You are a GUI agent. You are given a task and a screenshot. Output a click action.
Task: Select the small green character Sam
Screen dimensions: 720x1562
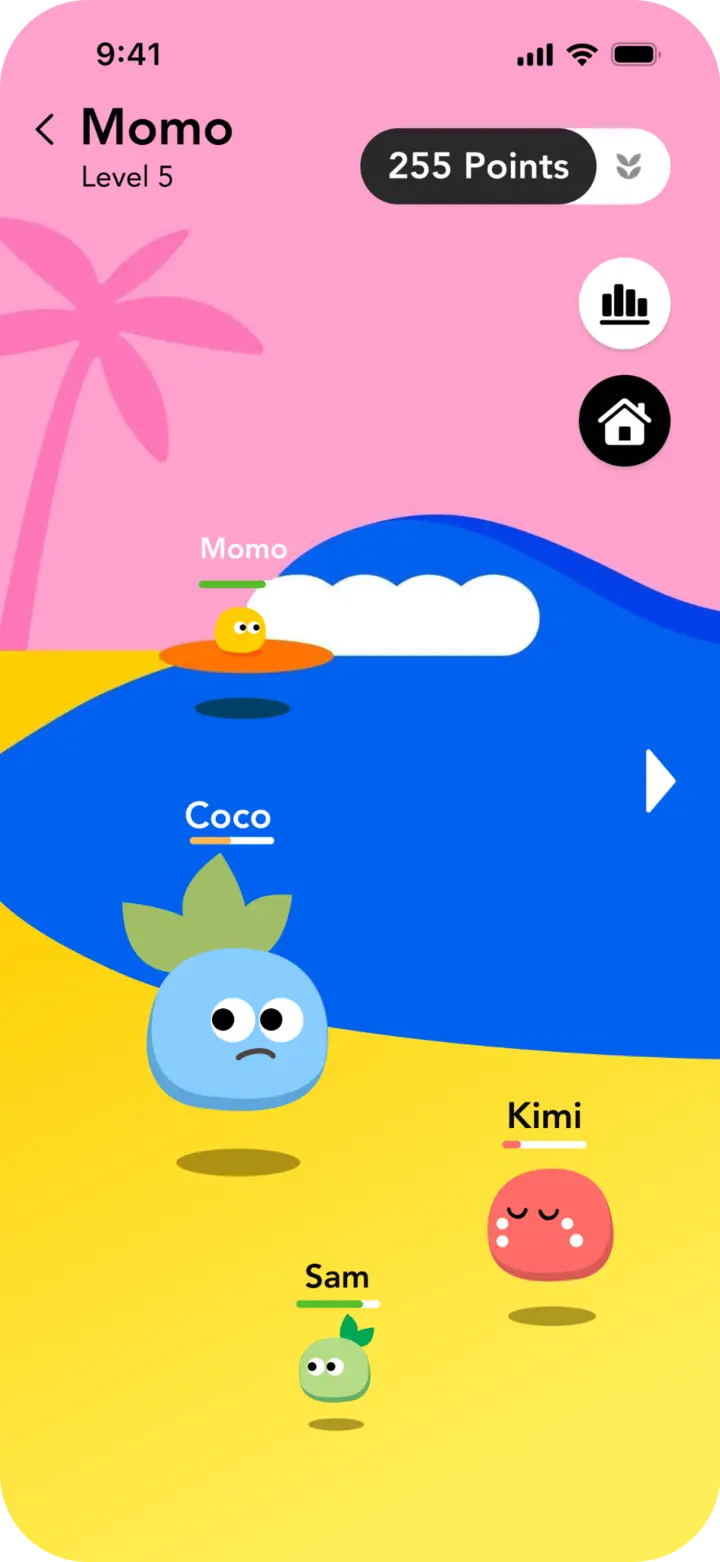point(336,1360)
